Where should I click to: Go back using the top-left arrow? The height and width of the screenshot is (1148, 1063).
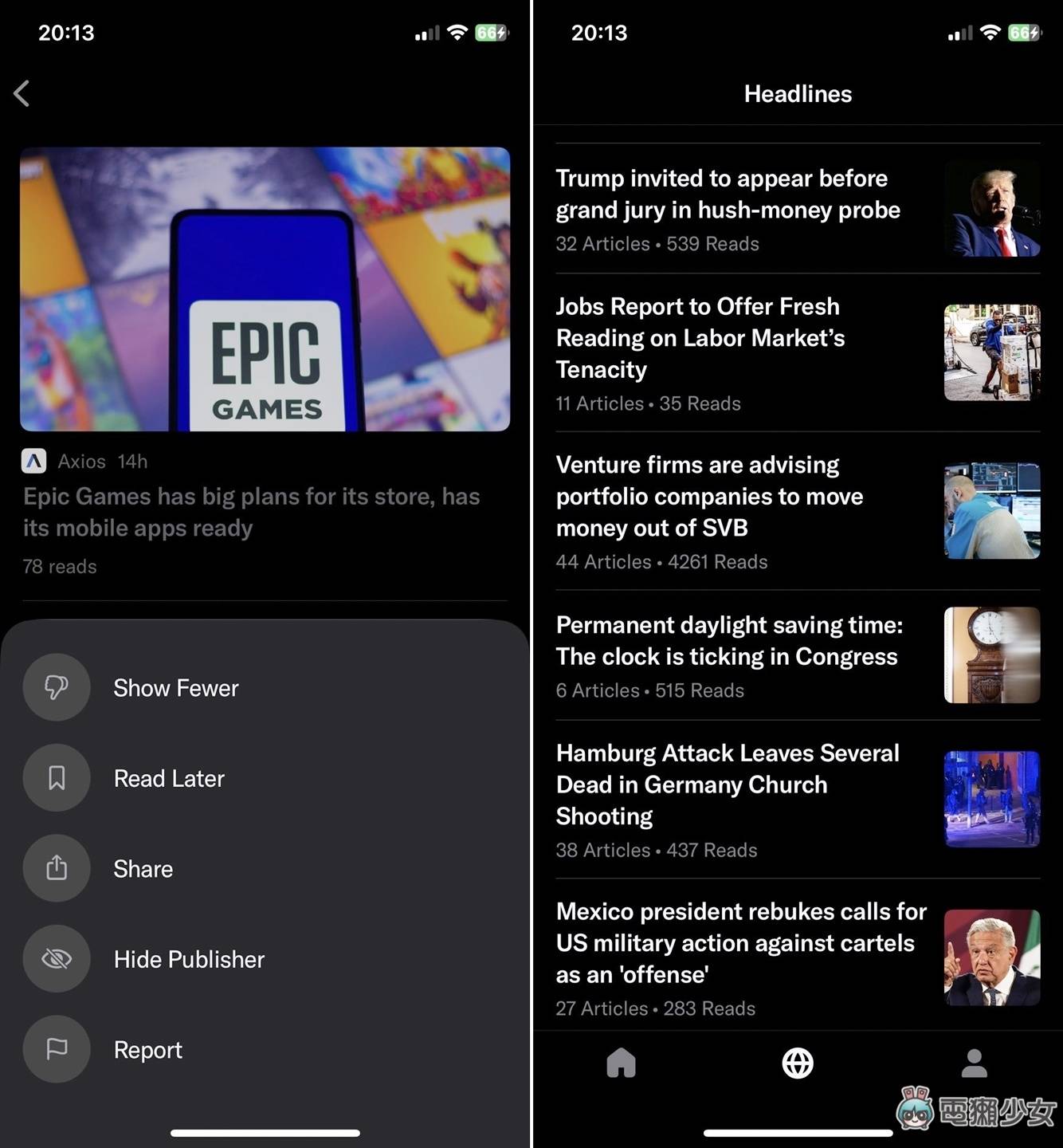[x=22, y=93]
